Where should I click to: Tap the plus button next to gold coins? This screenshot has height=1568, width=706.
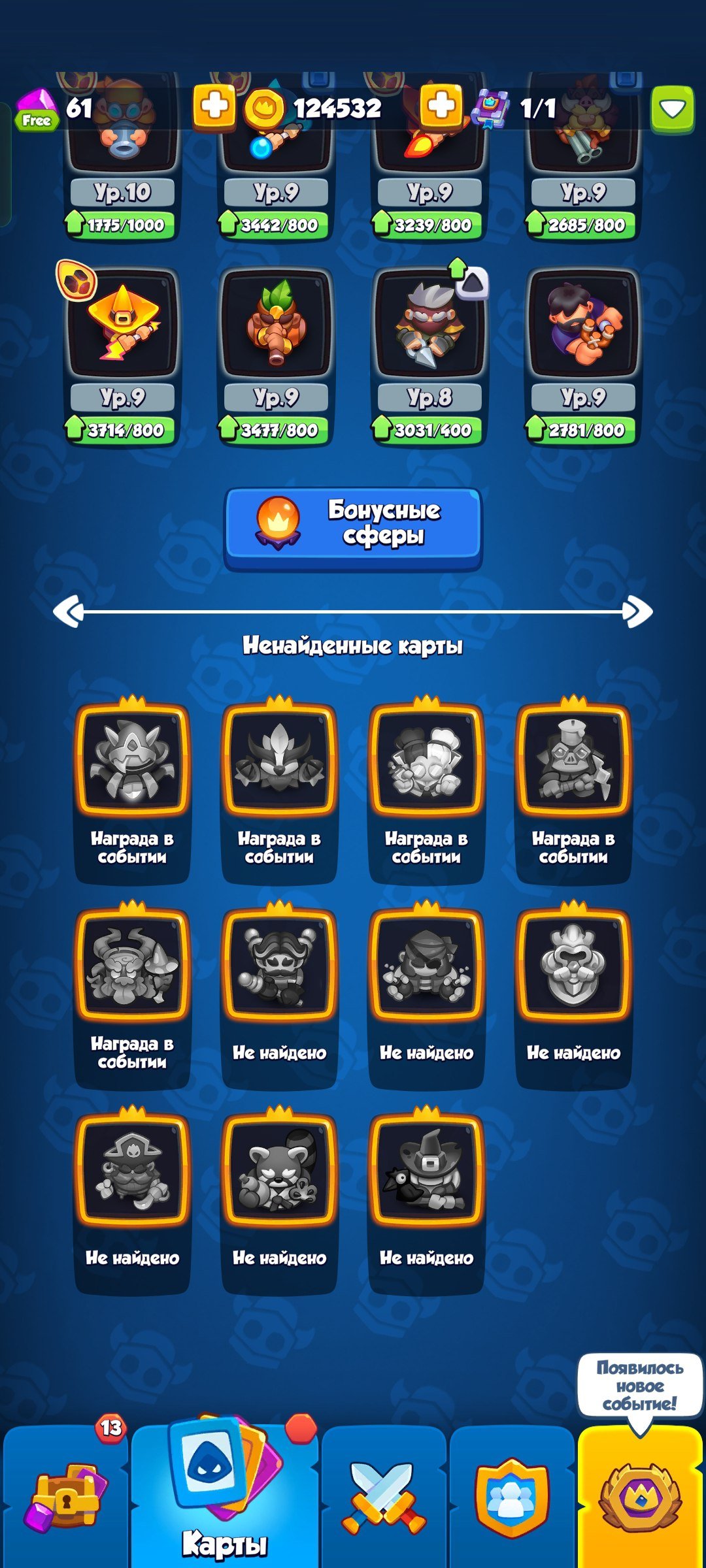tap(441, 106)
